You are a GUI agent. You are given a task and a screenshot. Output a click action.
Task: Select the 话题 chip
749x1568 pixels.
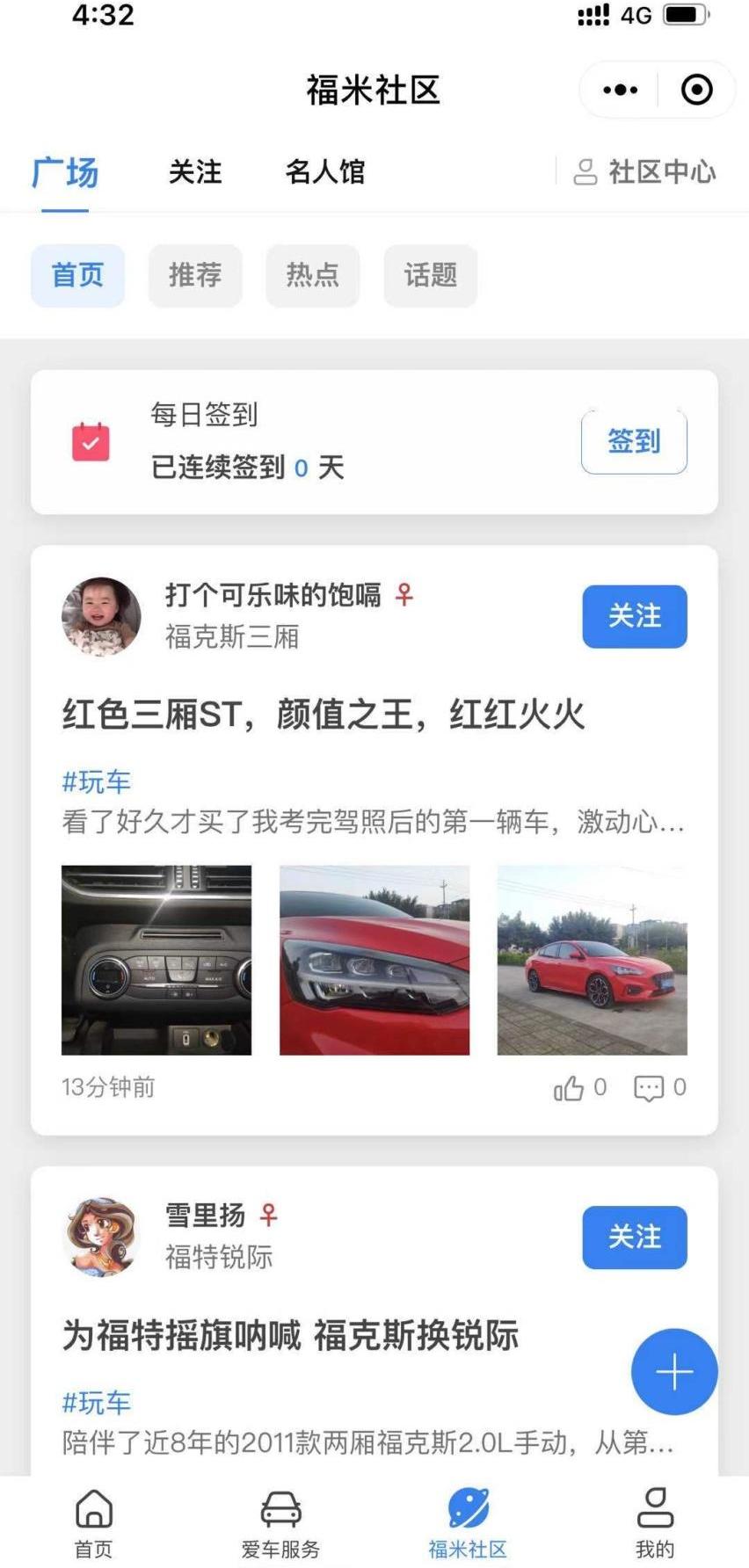[x=431, y=275]
